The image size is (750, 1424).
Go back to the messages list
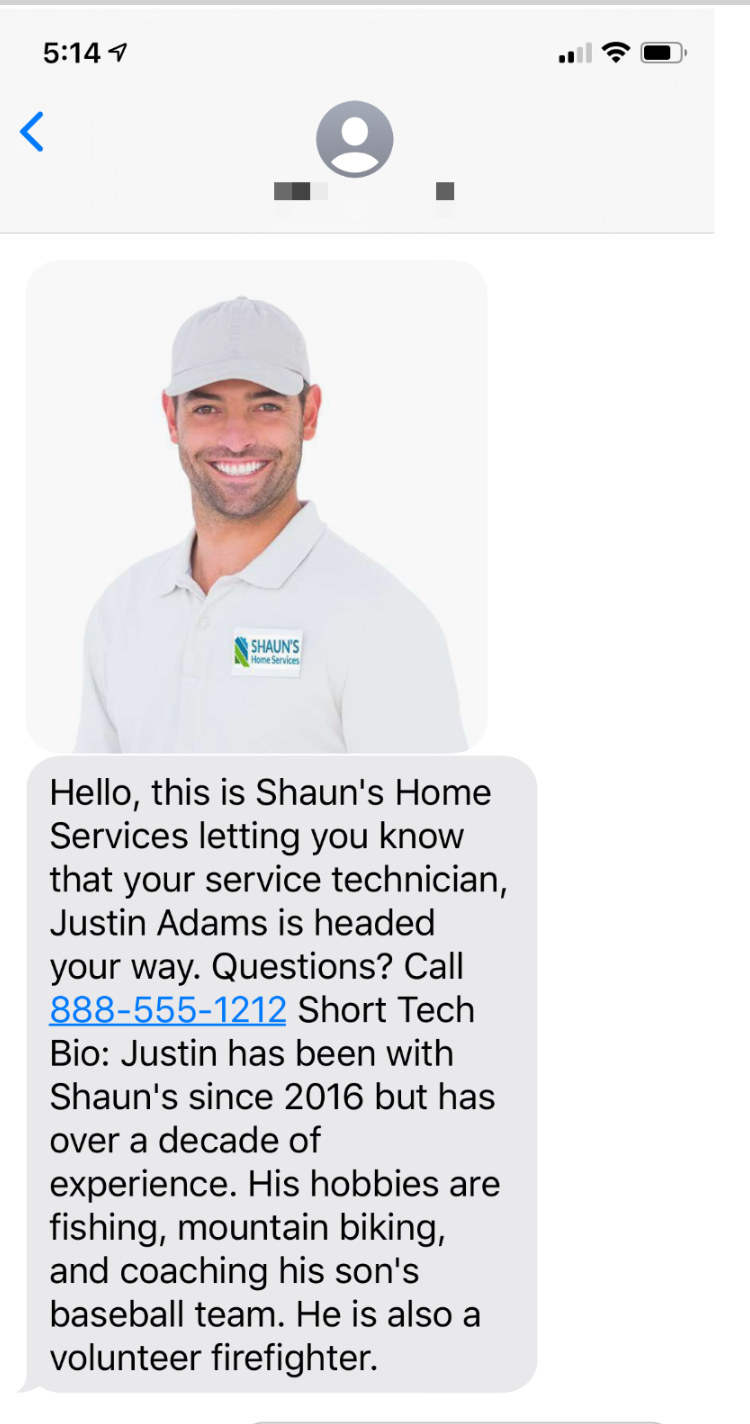(32, 132)
